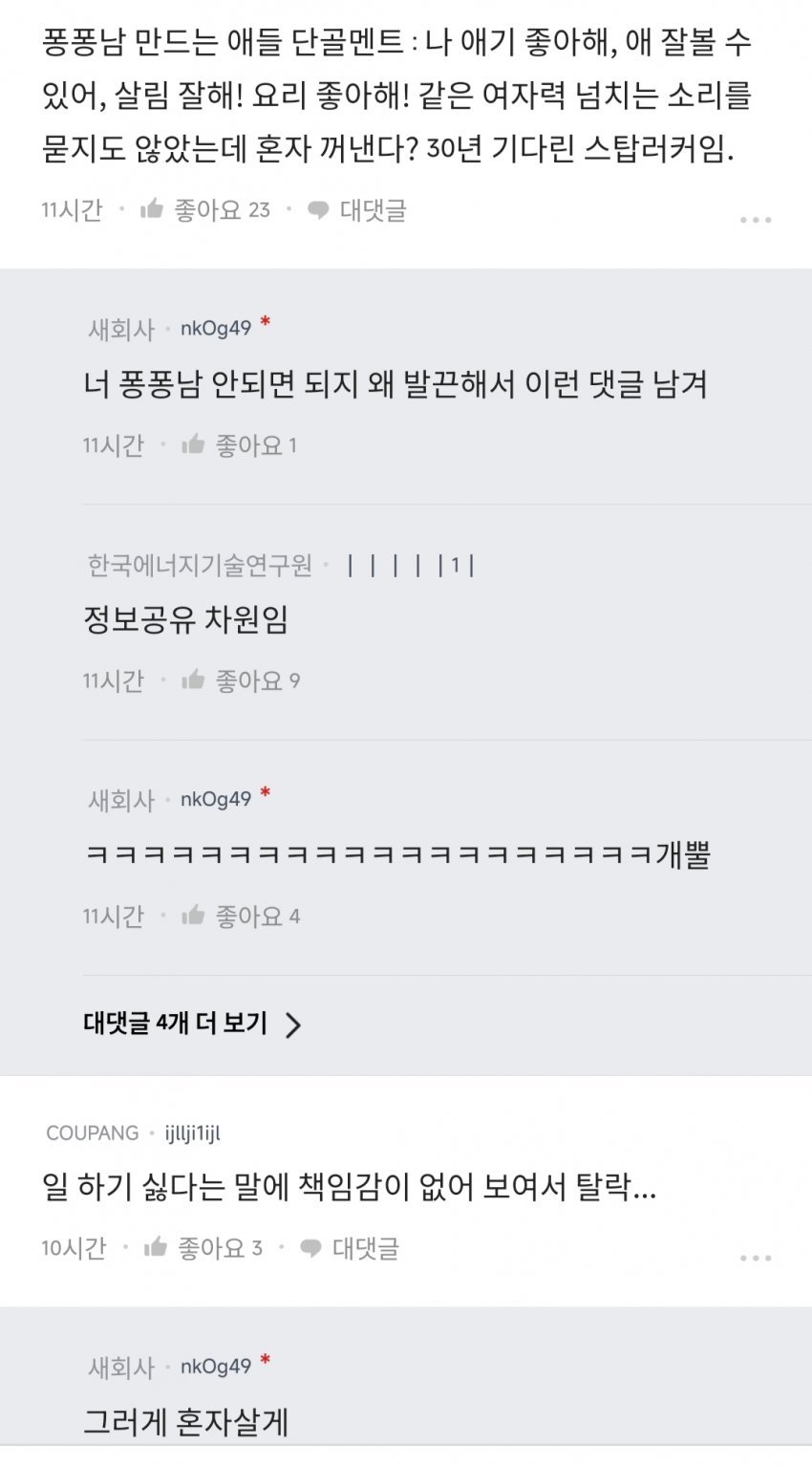Expand 대댓글 4개 더 보기
The image size is (812, 1467).
point(192,1025)
